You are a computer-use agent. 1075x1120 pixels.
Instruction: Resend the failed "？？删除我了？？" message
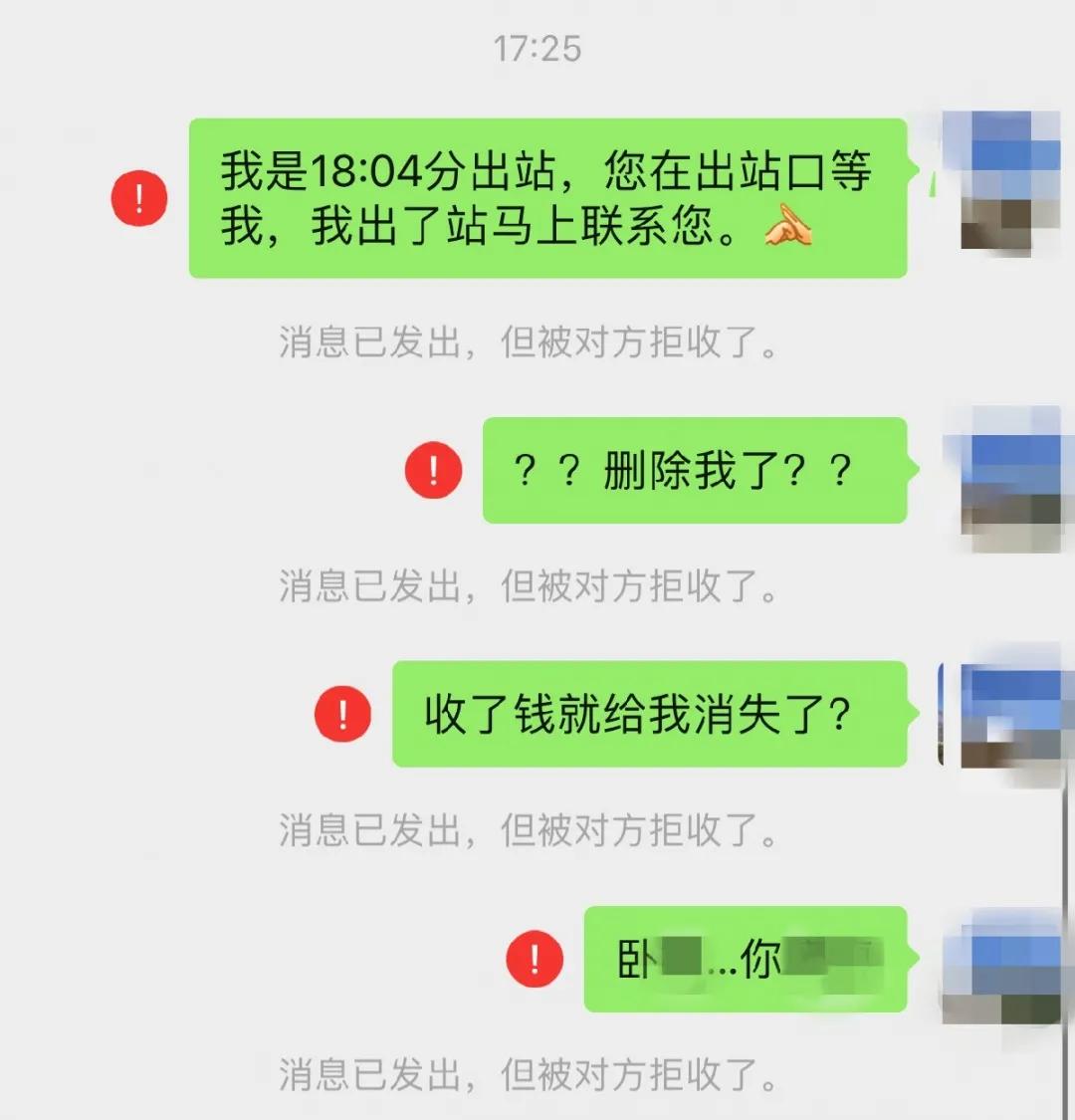pyautogui.click(x=433, y=470)
